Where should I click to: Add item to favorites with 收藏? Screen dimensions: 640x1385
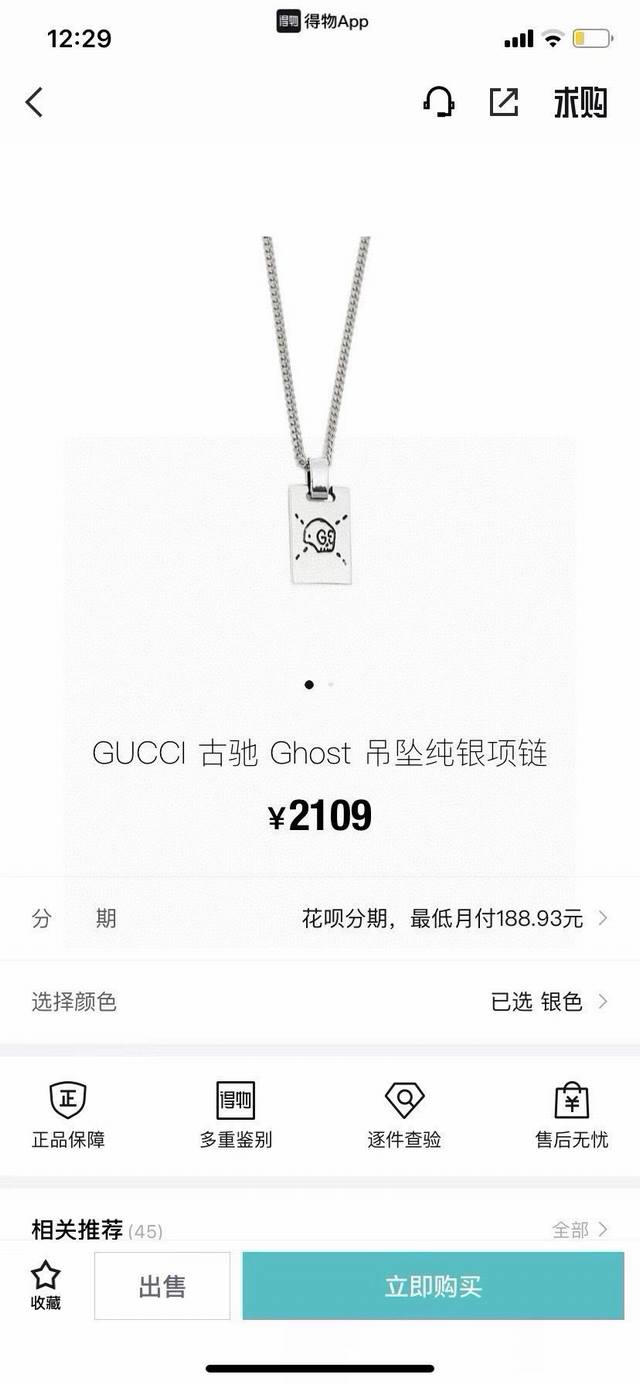click(x=46, y=1286)
